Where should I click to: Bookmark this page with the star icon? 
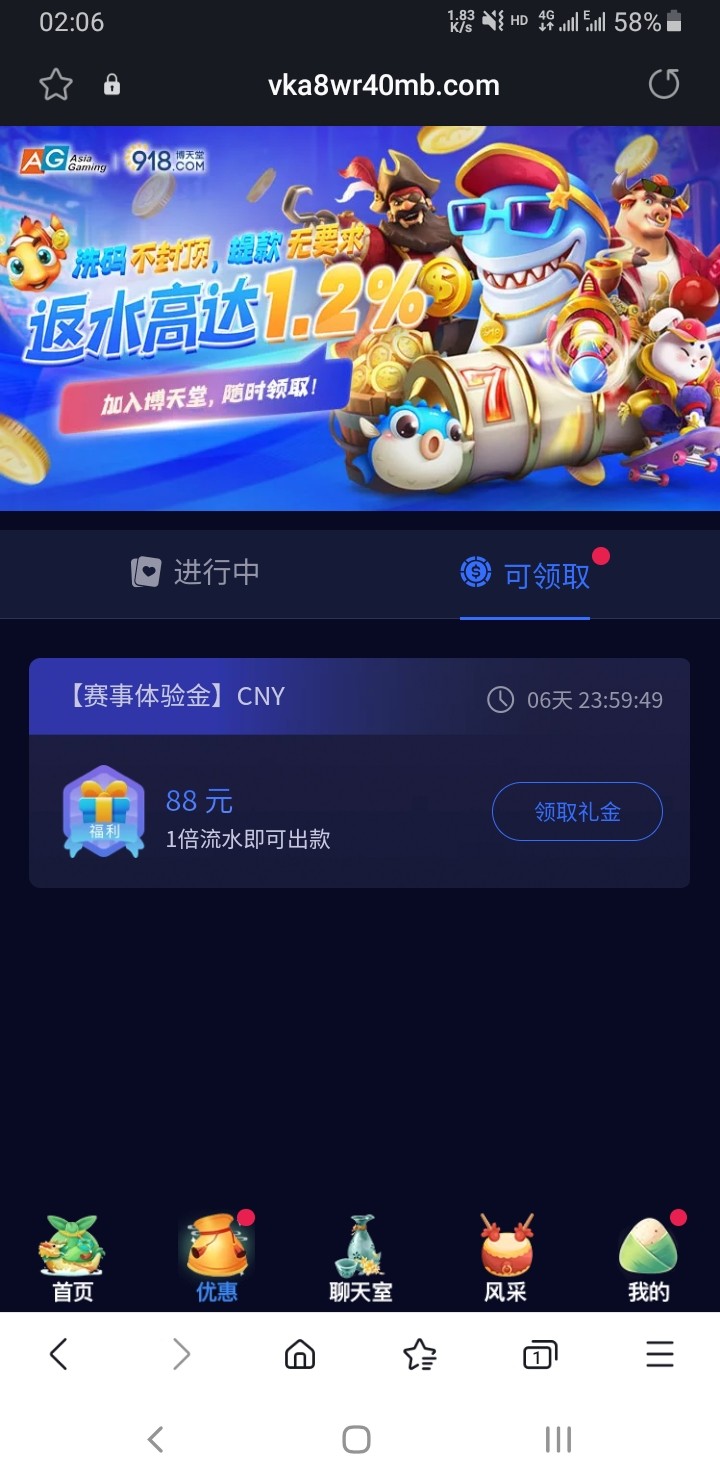56,85
